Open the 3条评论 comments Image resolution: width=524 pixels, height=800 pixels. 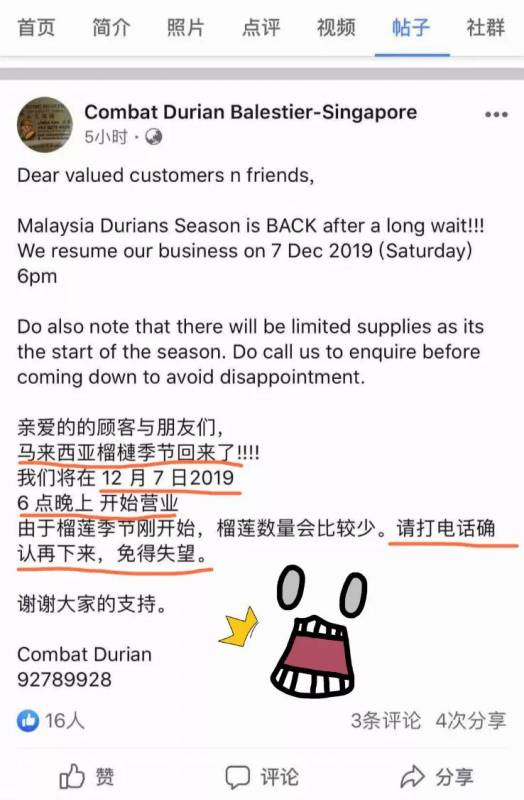pyautogui.click(x=386, y=720)
